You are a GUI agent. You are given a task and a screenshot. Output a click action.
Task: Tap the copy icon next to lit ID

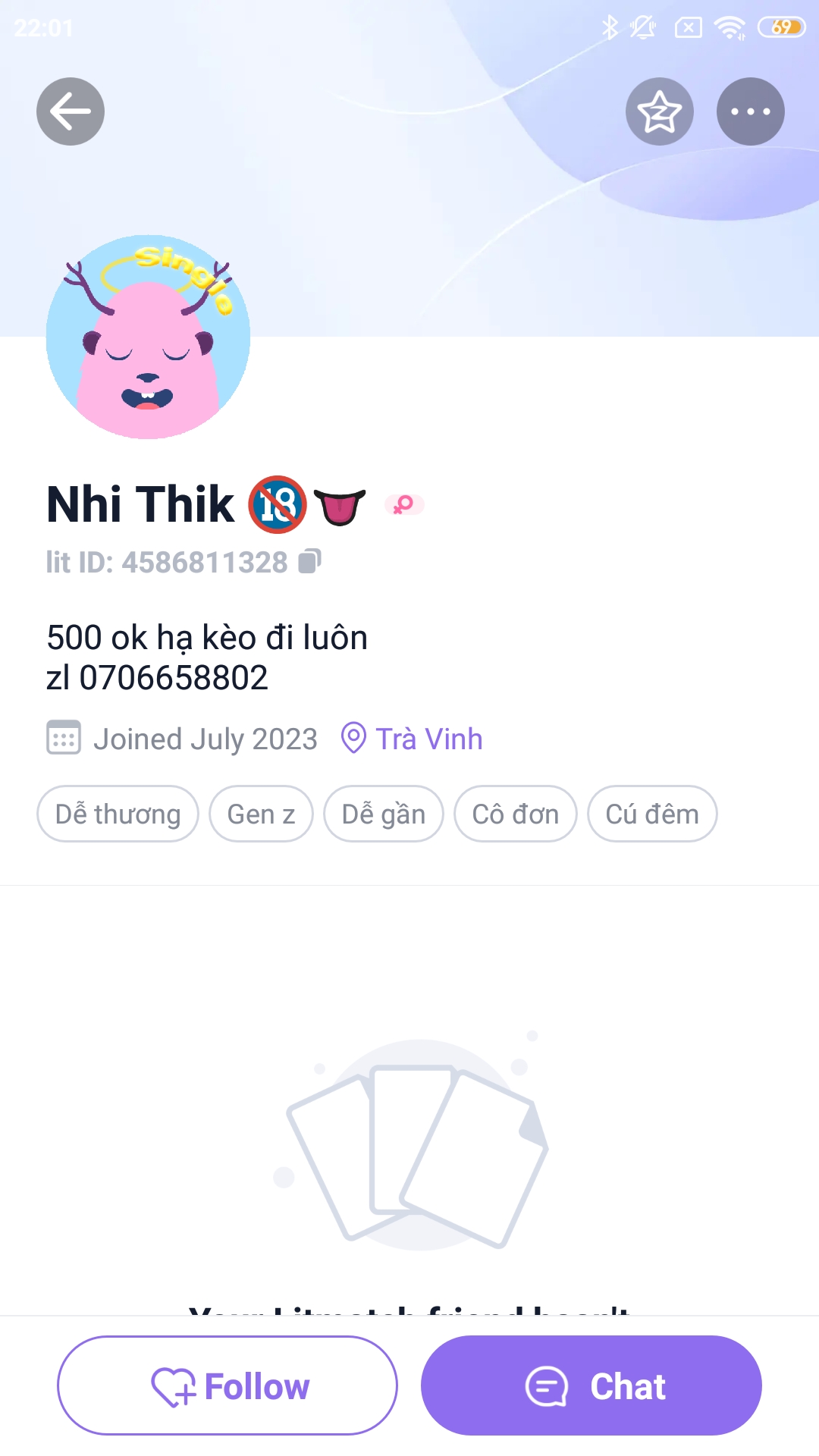click(x=310, y=563)
